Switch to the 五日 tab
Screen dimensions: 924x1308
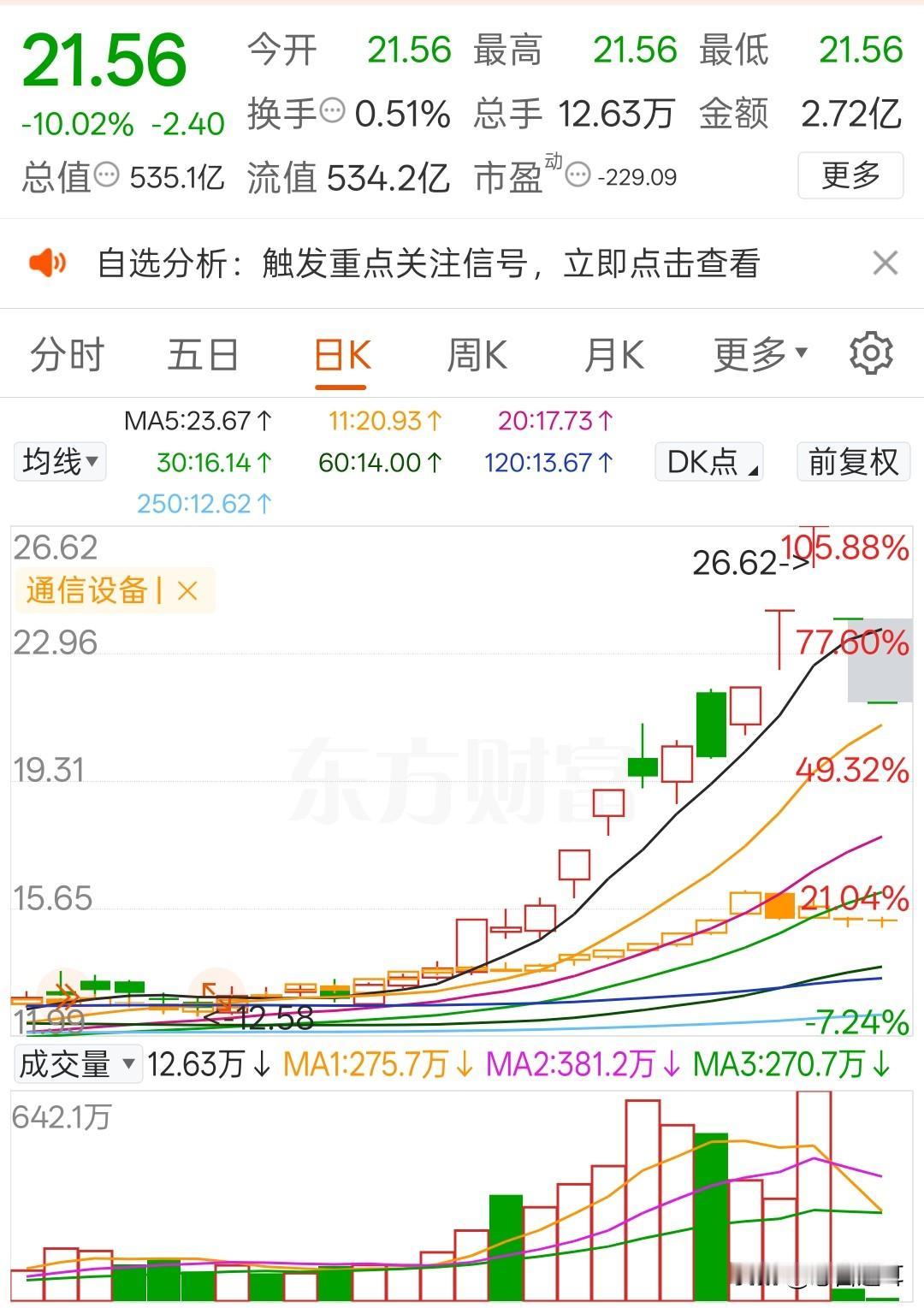pos(203,353)
